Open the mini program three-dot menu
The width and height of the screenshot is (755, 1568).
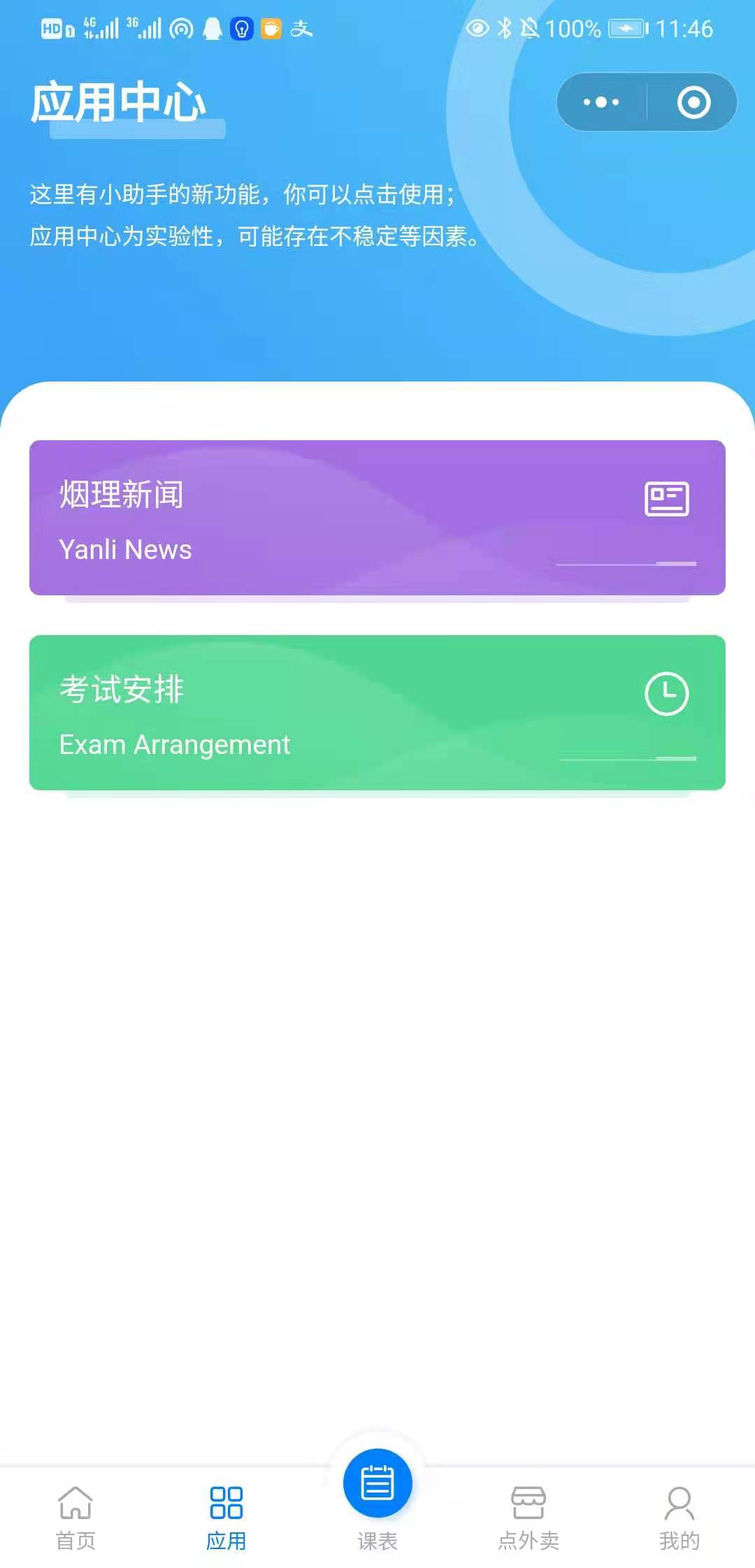point(601,102)
